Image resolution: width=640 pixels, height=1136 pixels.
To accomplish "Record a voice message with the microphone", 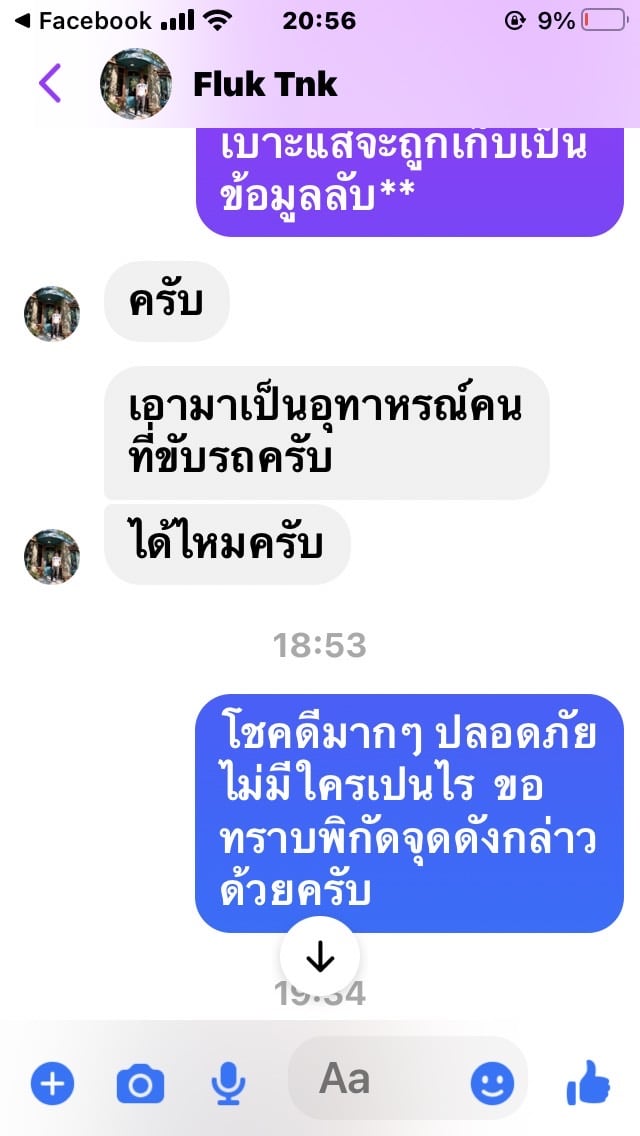I will coord(229,1083).
